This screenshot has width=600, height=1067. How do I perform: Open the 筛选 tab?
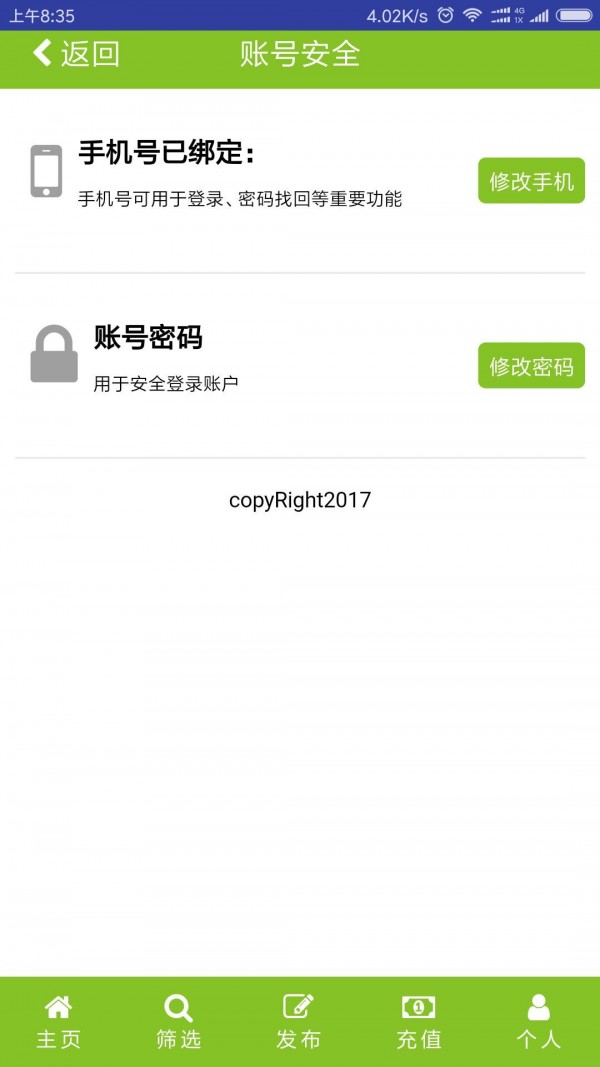[x=179, y=1022]
